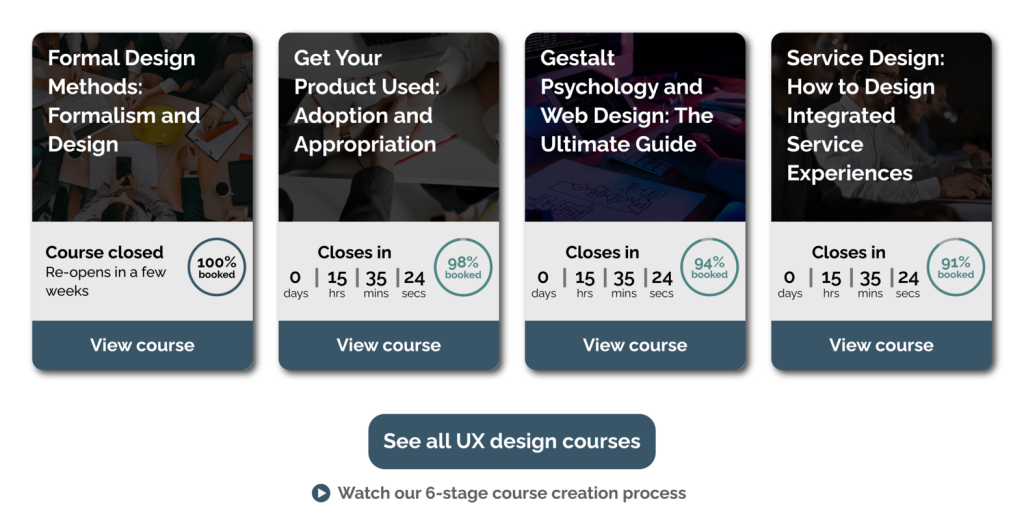View the Get Your Product Used course
The width and height of the screenshot is (1024, 514).
click(x=388, y=345)
